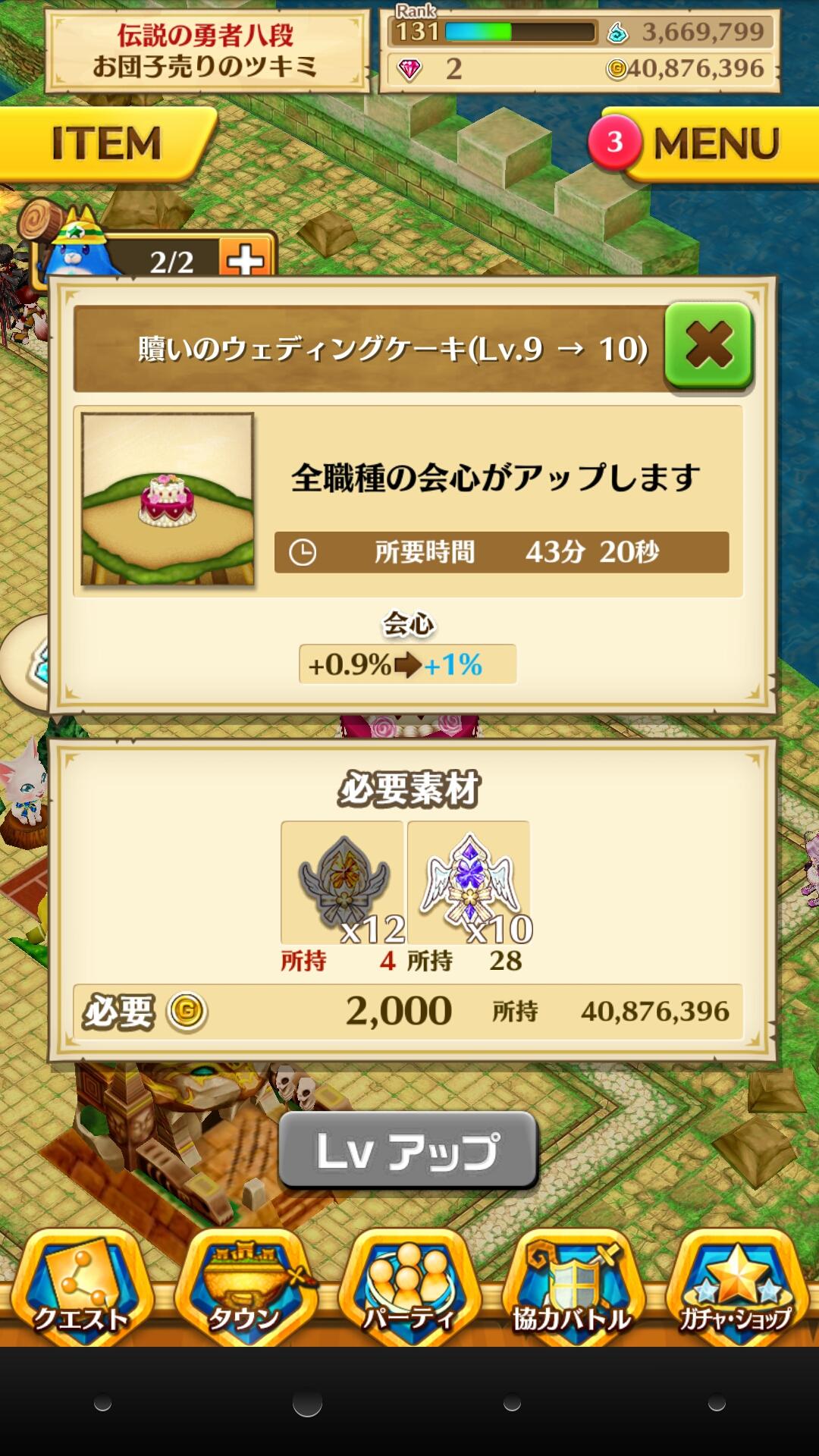Select the x12 gray crest material
Screen dimensions: 819x1456
coord(342,883)
